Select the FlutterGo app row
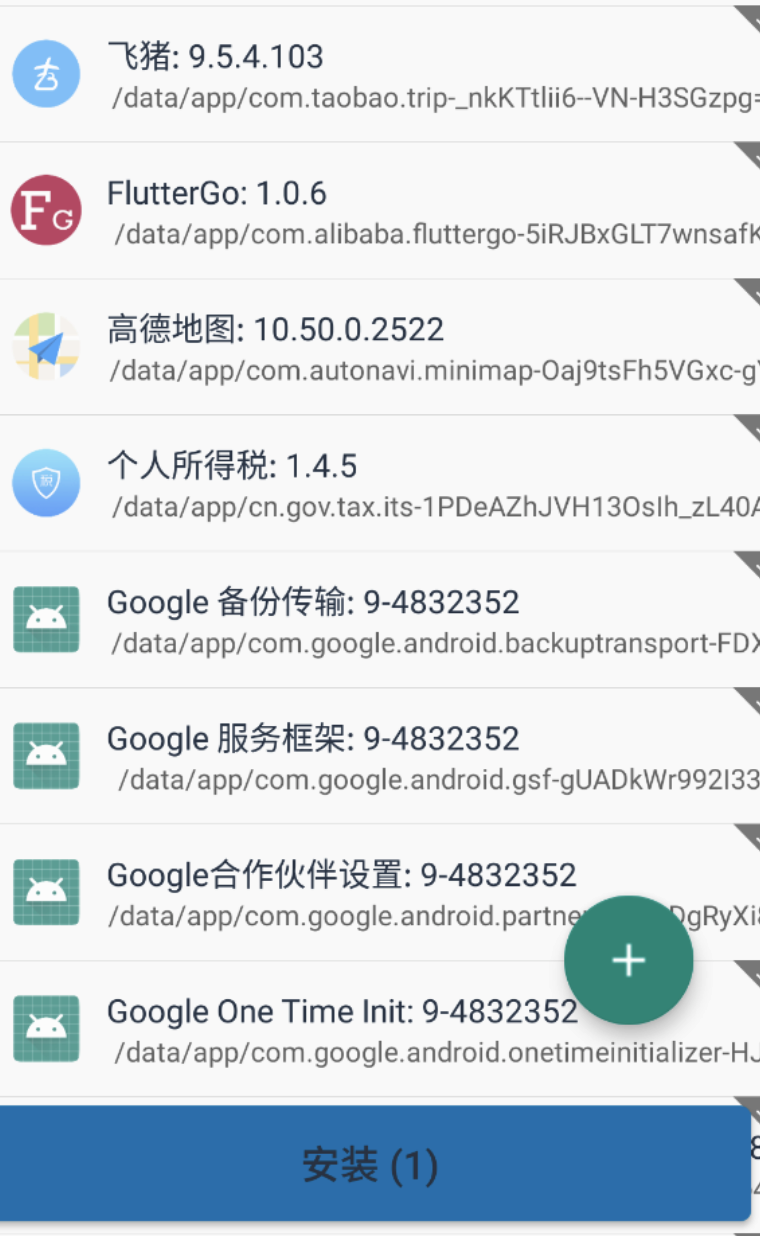This screenshot has width=760, height=1236. pyautogui.click(x=380, y=211)
